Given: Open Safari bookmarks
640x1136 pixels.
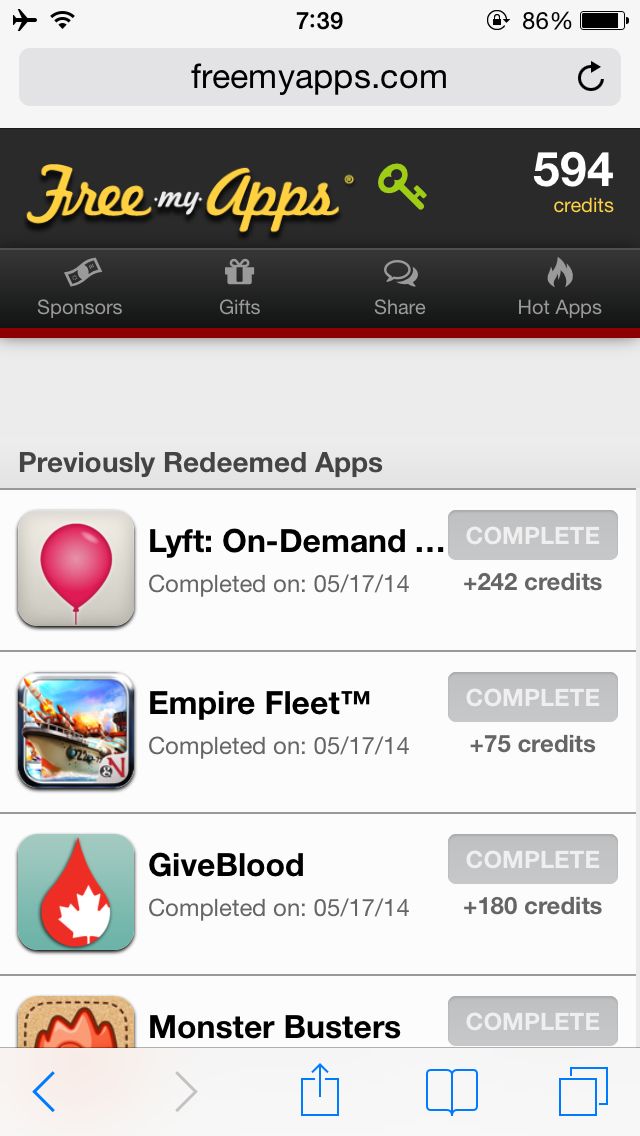Looking at the screenshot, I should pyautogui.click(x=452, y=1092).
